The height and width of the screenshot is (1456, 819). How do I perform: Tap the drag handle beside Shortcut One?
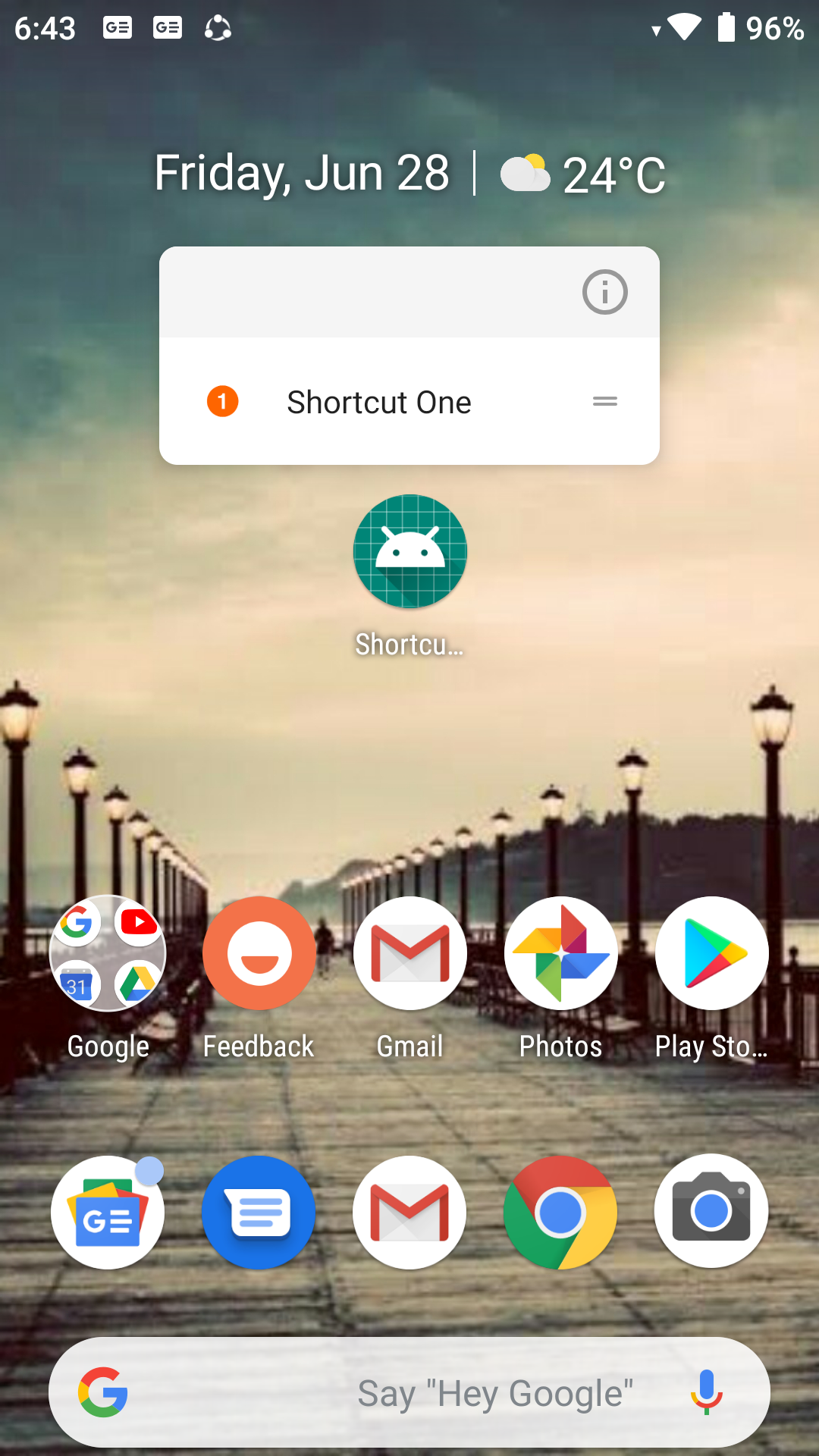(x=604, y=402)
